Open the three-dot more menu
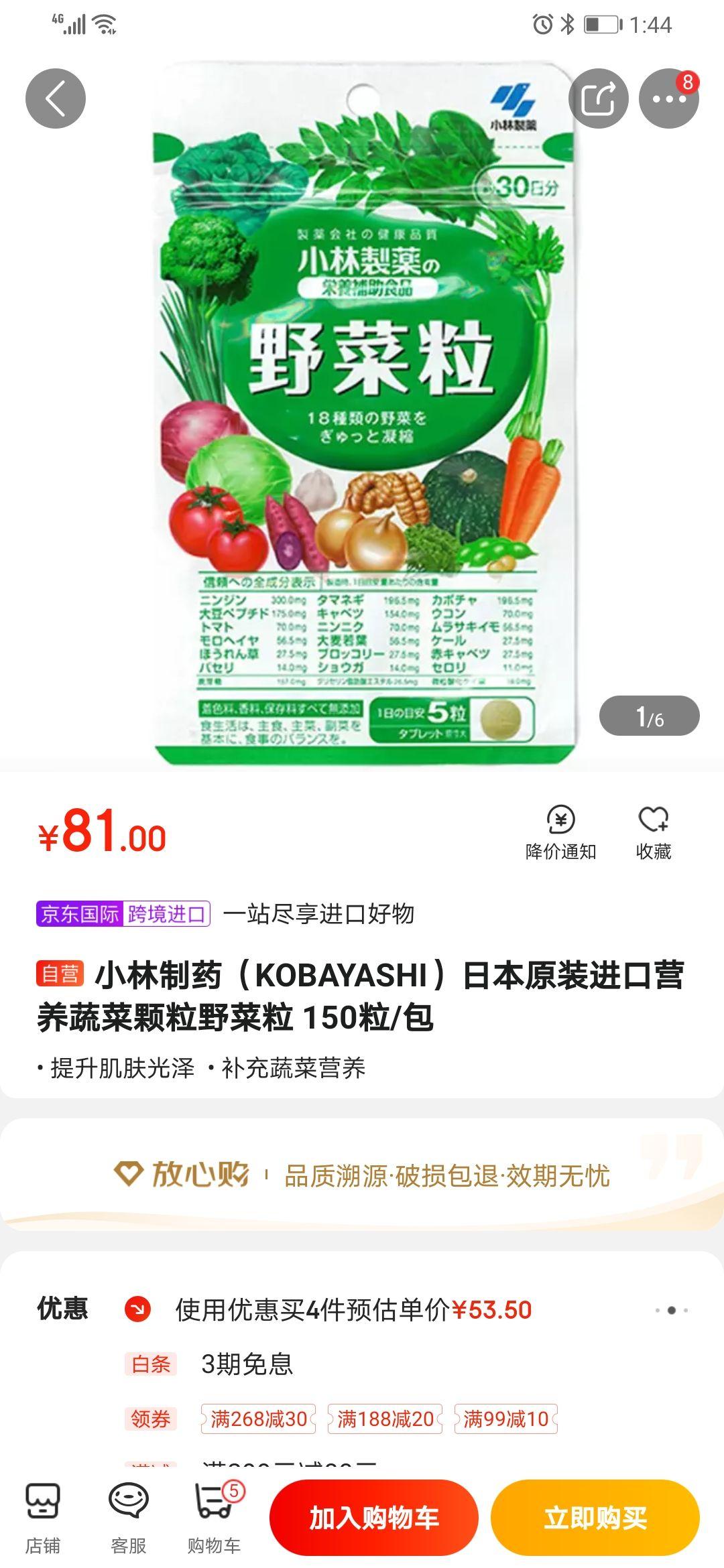The image size is (724, 1568). click(x=668, y=99)
